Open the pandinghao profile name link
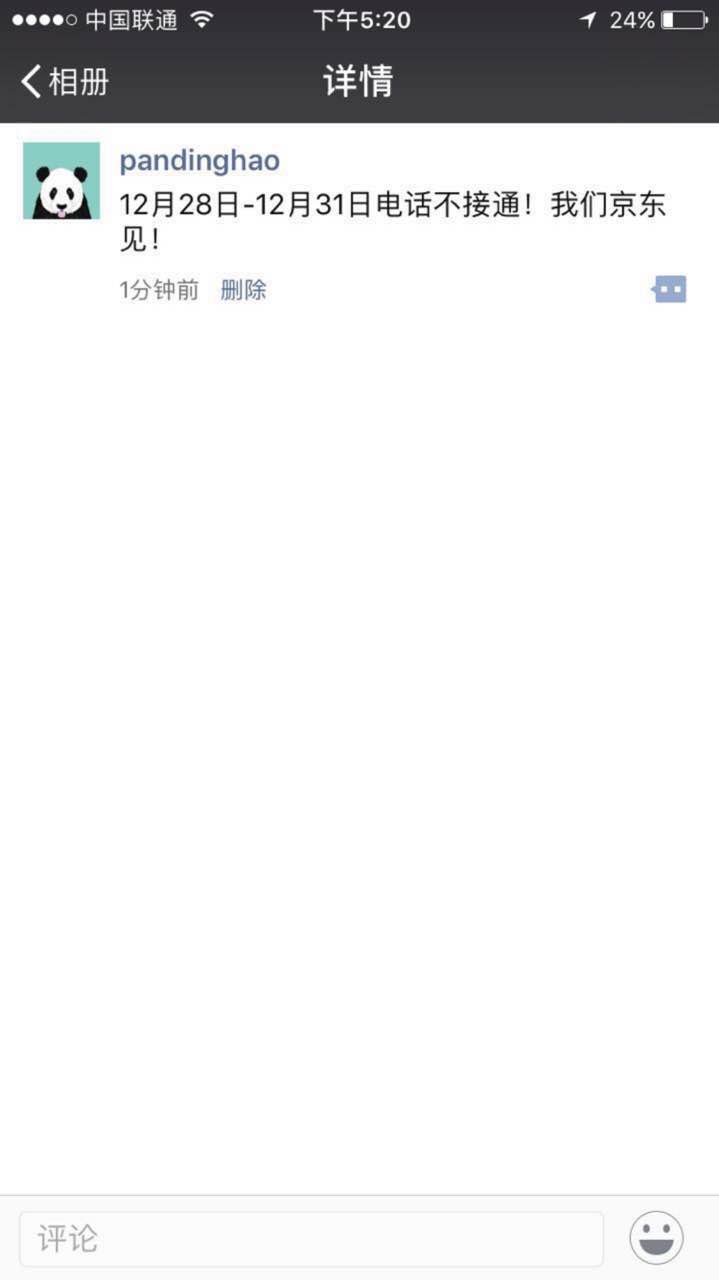 click(x=199, y=161)
